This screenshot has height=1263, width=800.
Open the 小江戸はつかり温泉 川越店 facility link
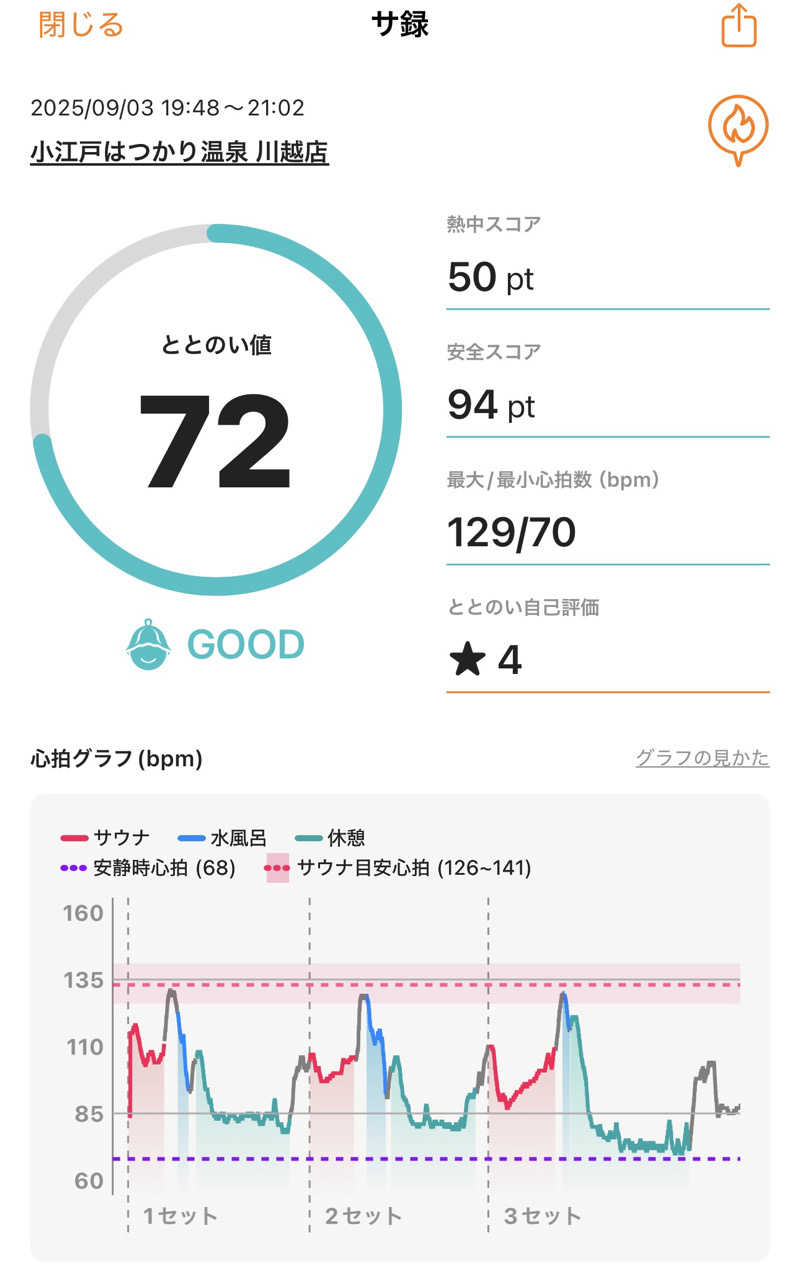coord(179,152)
